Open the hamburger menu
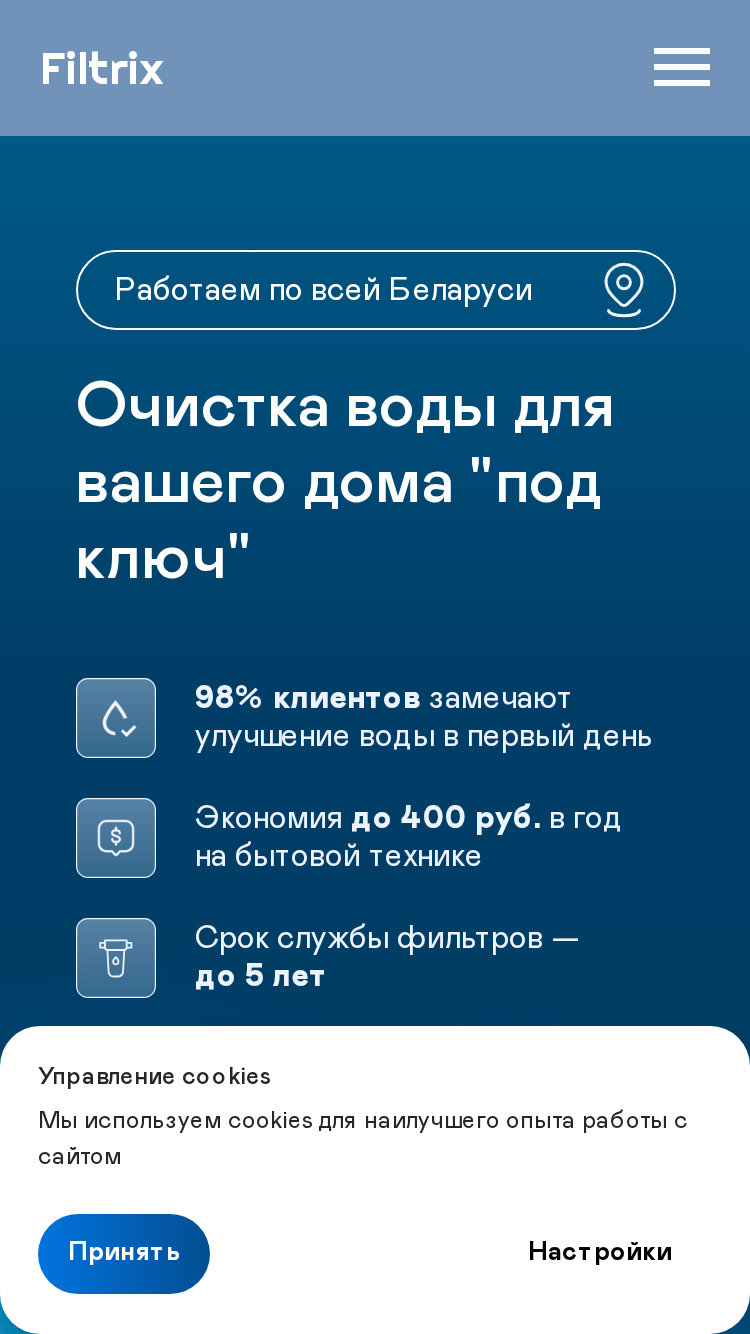The width and height of the screenshot is (750, 1334). pos(682,67)
